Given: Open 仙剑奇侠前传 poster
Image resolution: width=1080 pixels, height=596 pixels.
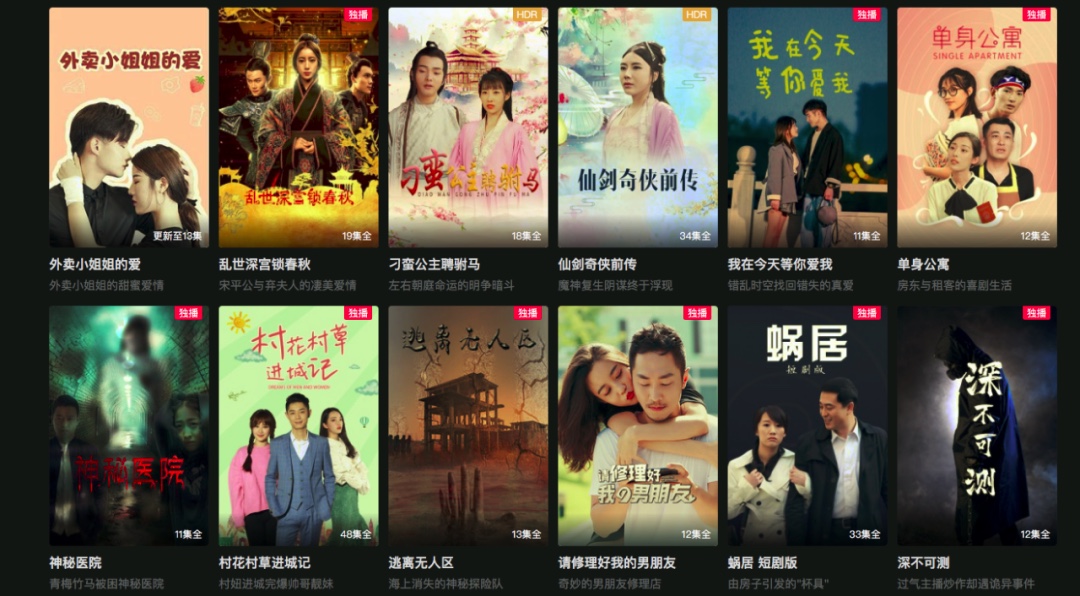Looking at the screenshot, I should (x=638, y=128).
